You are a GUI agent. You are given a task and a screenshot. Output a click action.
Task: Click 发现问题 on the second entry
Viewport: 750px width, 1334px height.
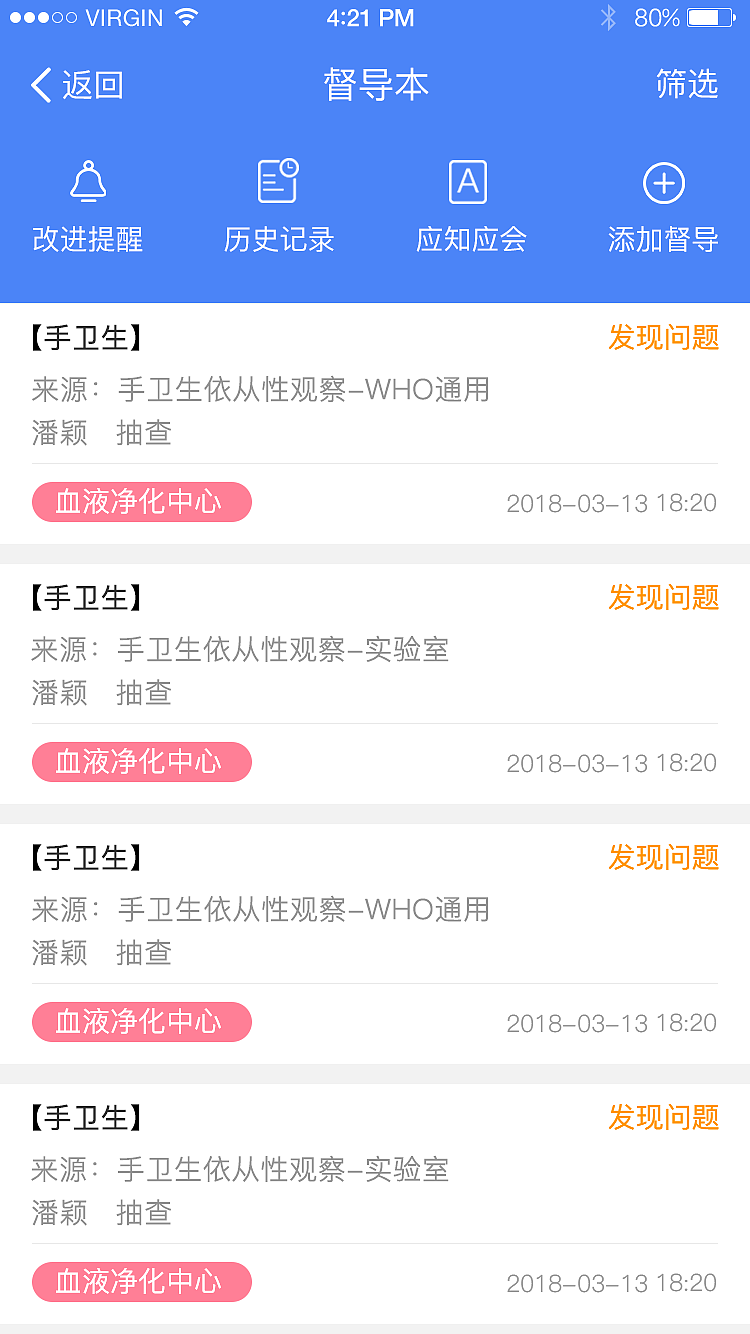(664, 598)
